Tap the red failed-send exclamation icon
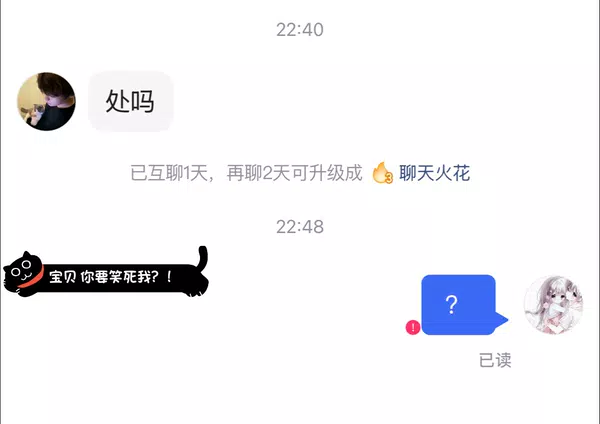Viewport: 600px width, 424px height. click(412, 327)
